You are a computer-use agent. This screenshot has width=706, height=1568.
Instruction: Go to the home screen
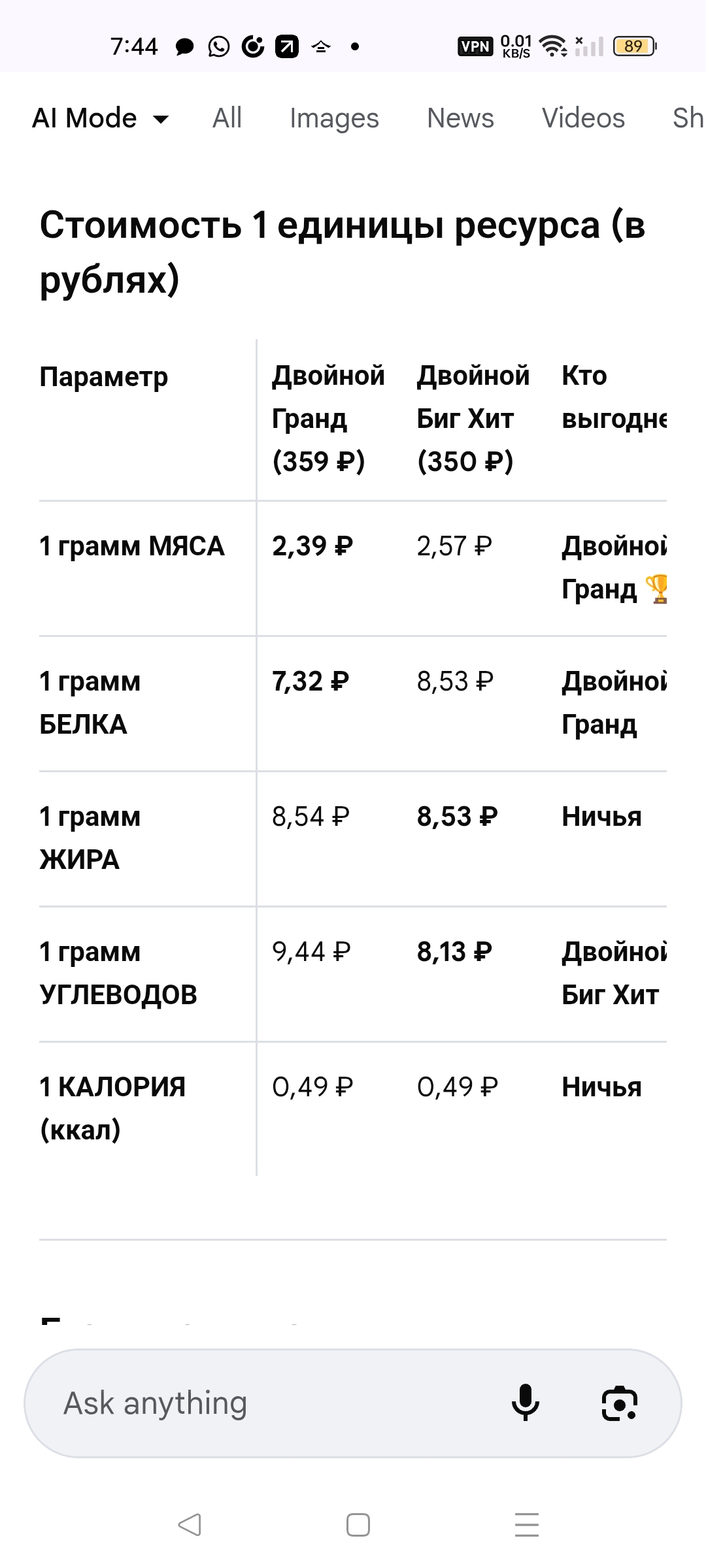(x=358, y=1525)
